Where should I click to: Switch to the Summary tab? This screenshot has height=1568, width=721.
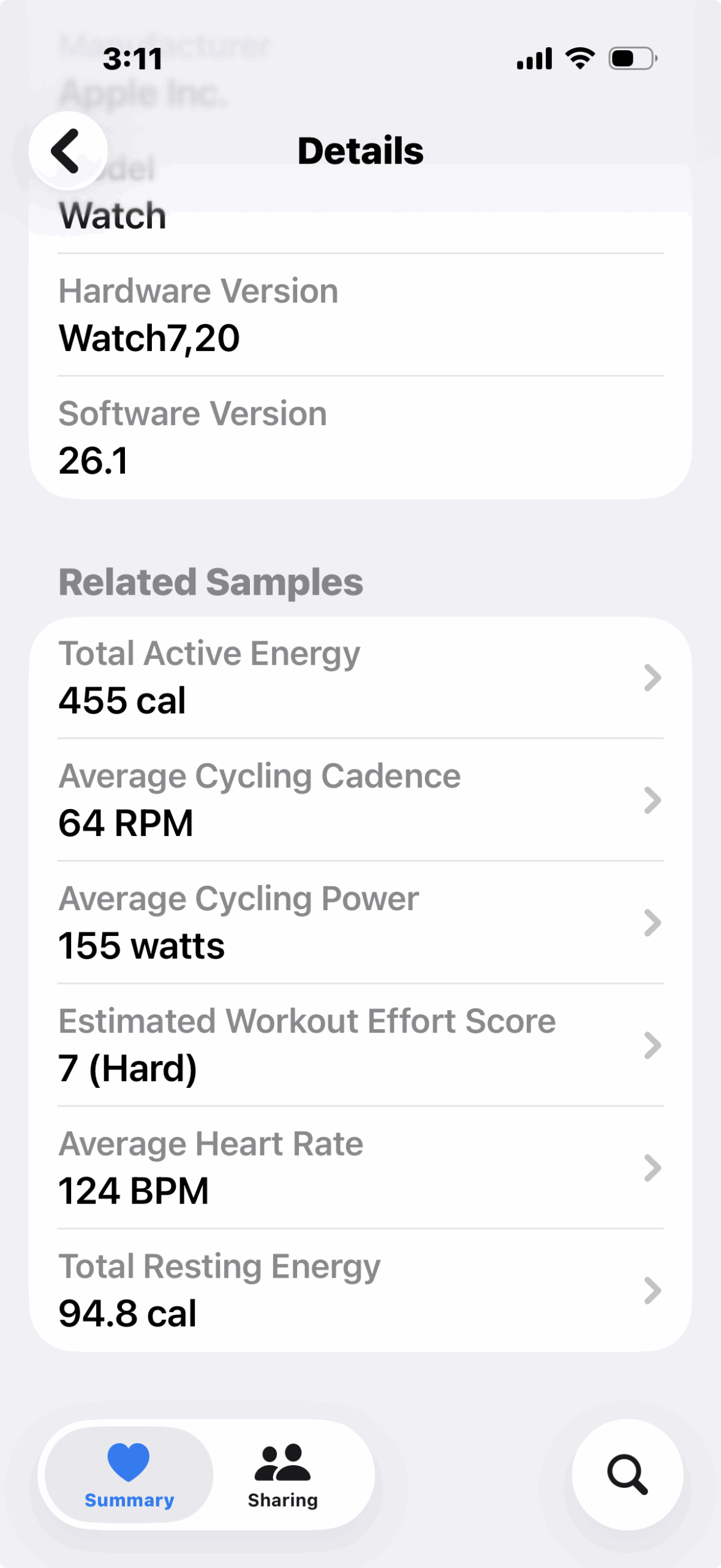tap(129, 1475)
